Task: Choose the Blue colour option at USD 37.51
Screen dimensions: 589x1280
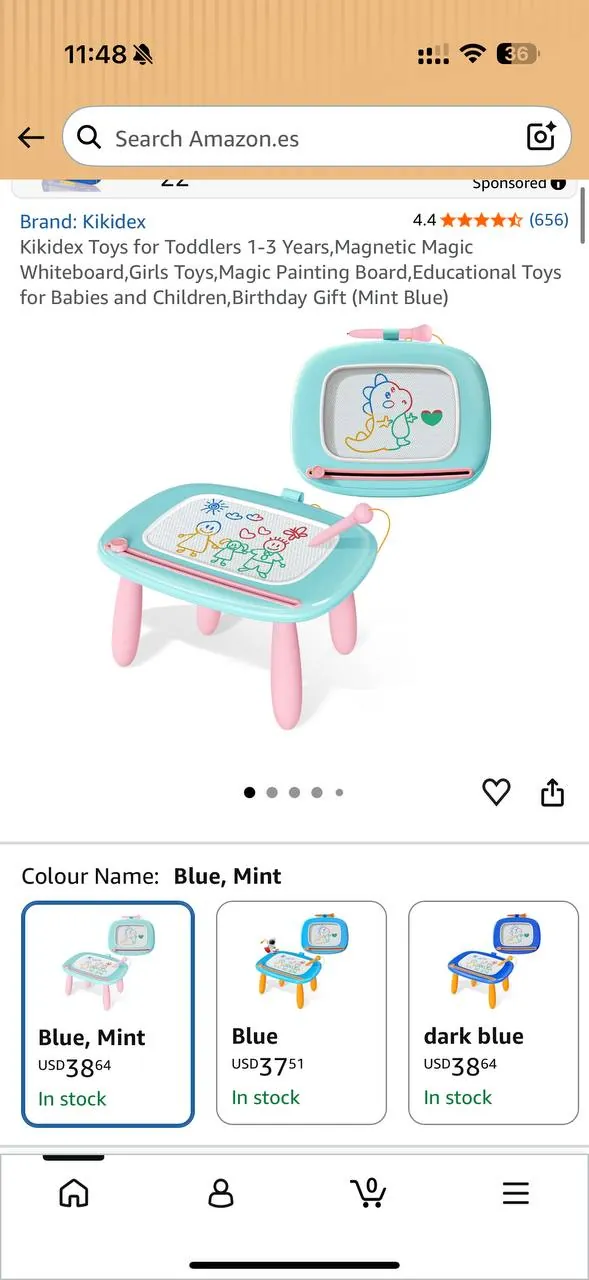Action: tap(301, 1012)
